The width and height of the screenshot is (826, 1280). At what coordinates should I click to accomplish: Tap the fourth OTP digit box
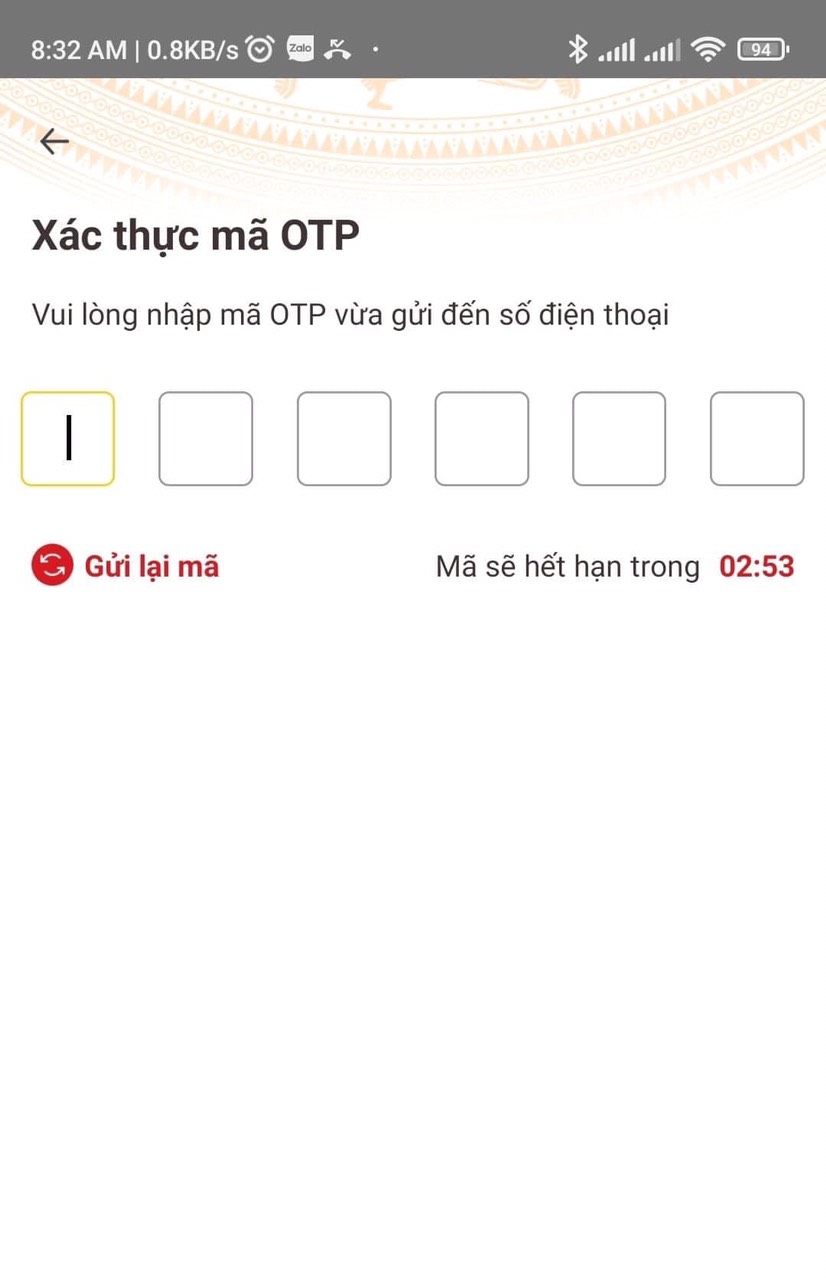[481, 439]
